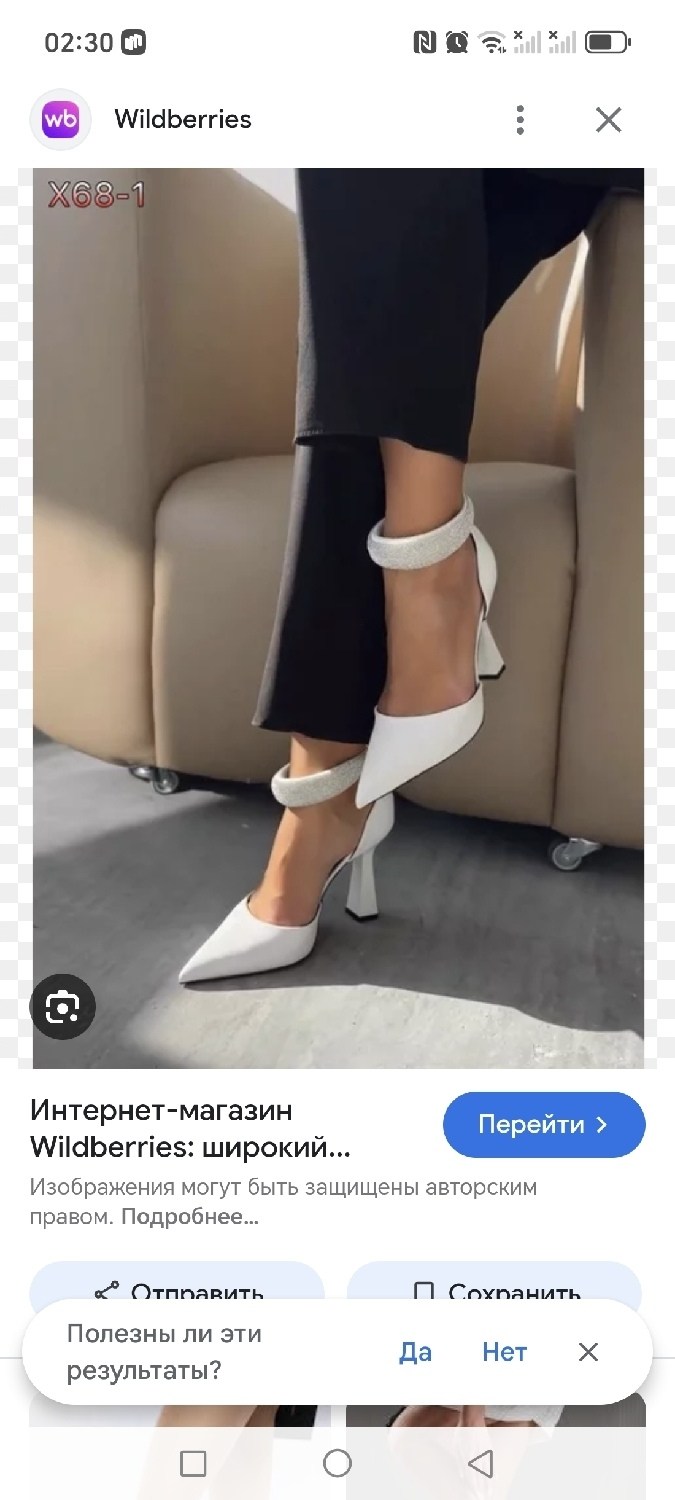
Task: Answer Нет to the feedback prompt
Action: coord(504,1352)
